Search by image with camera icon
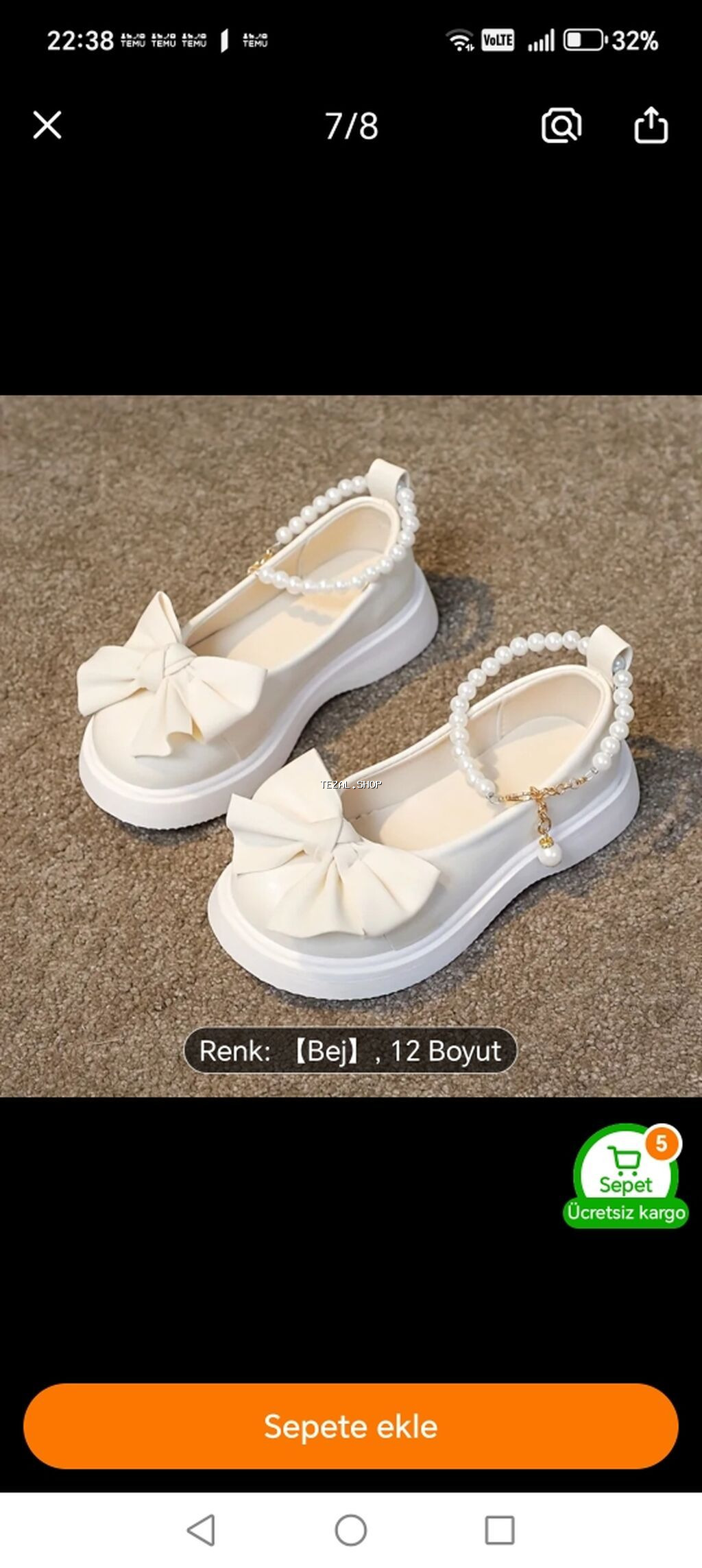Screen dimensions: 702x1568 coord(561,125)
